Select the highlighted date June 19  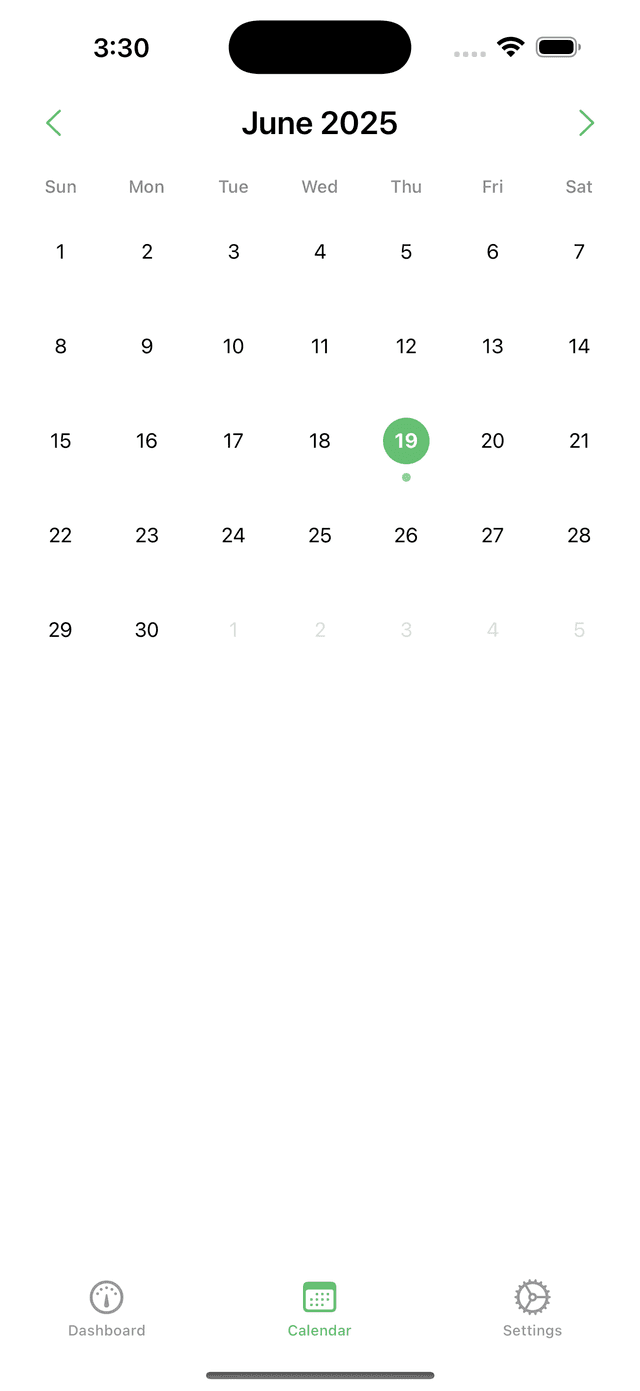(406, 441)
